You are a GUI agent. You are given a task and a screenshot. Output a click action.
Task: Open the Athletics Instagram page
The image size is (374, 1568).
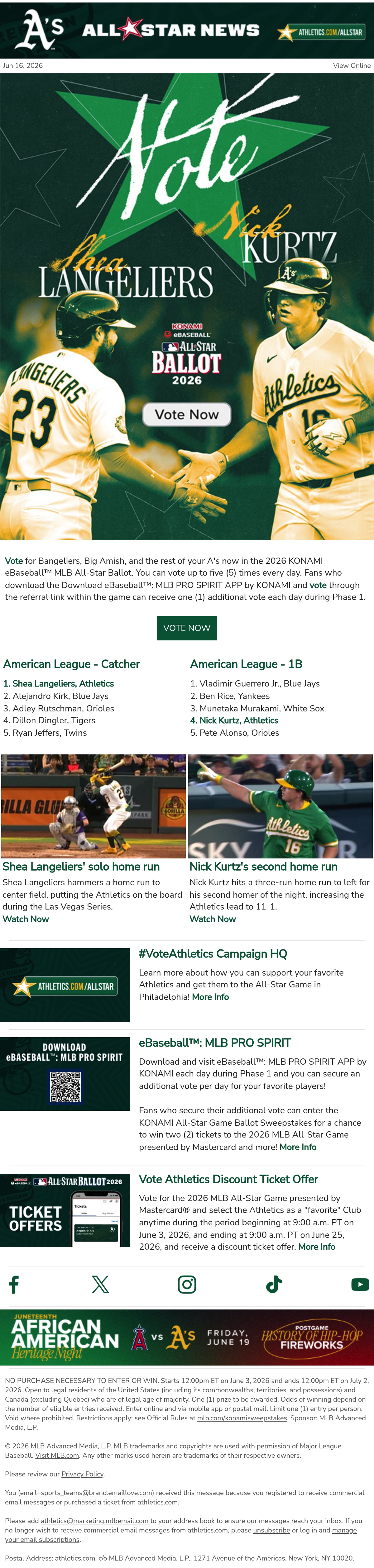[187, 1284]
